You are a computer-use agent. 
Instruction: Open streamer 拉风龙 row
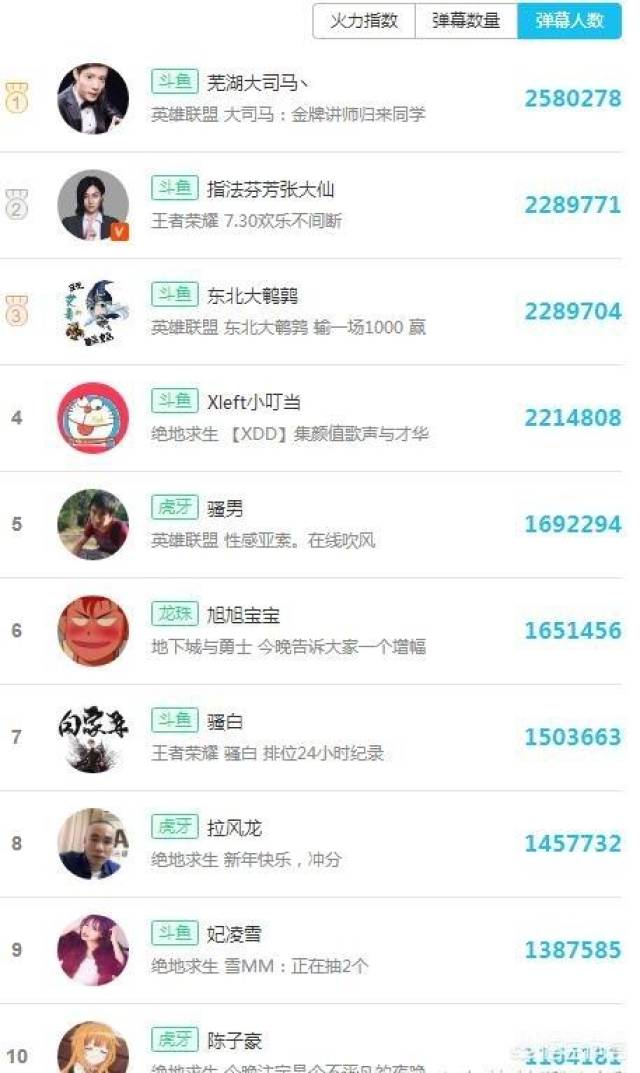[234, 828]
